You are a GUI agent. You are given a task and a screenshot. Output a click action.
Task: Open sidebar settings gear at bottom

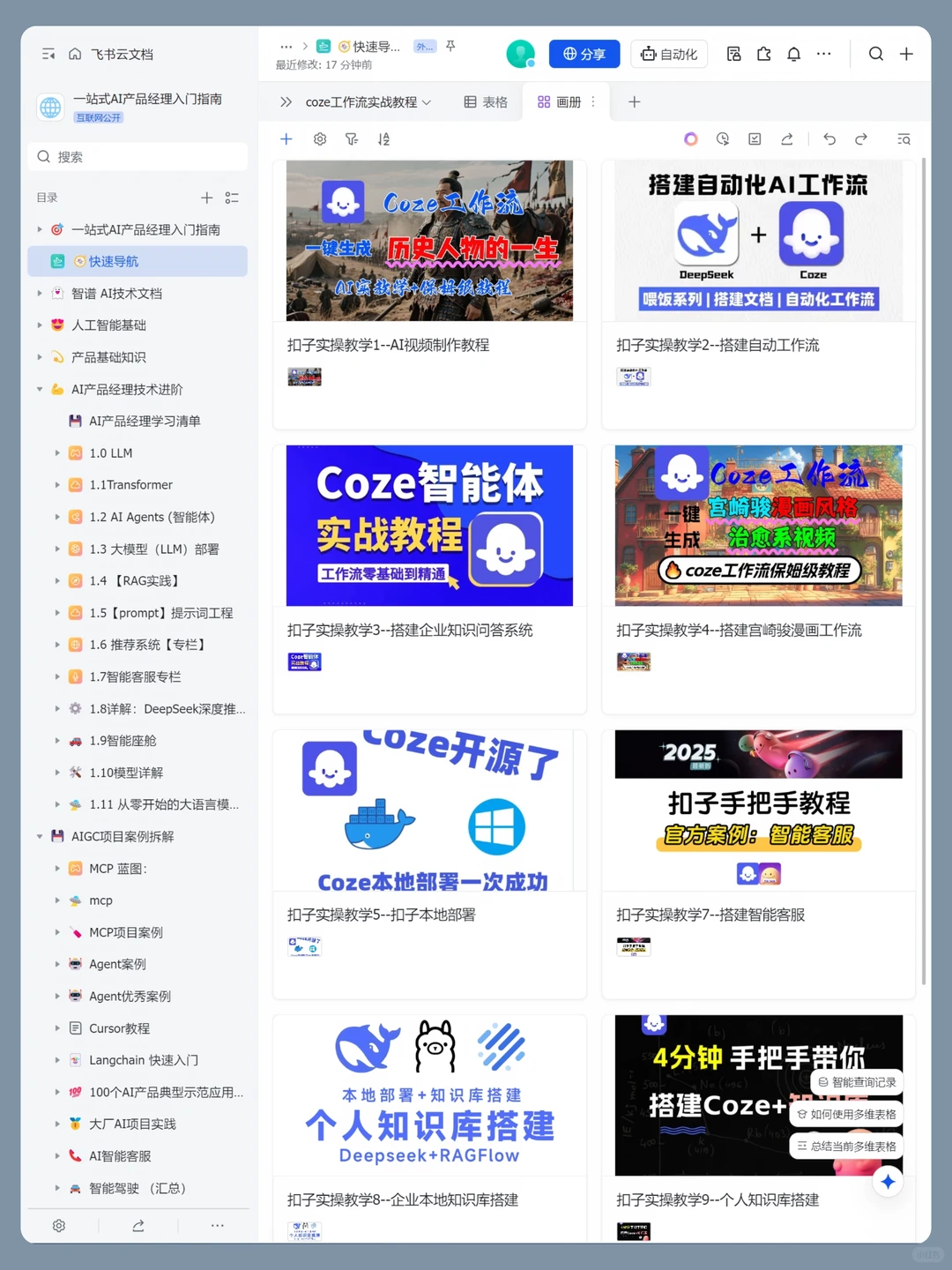(x=59, y=1226)
